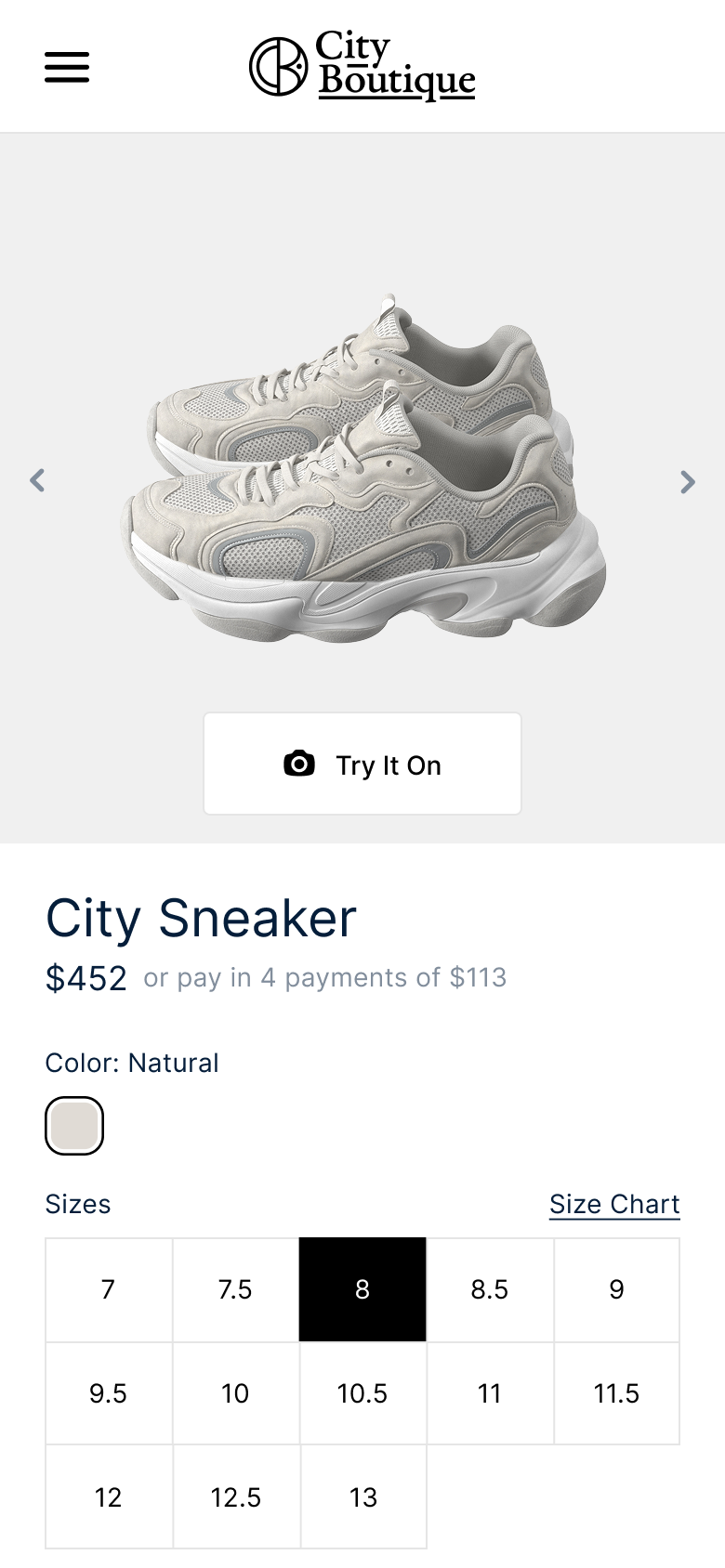Go to the City Boutique home logo

click(x=362, y=65)
